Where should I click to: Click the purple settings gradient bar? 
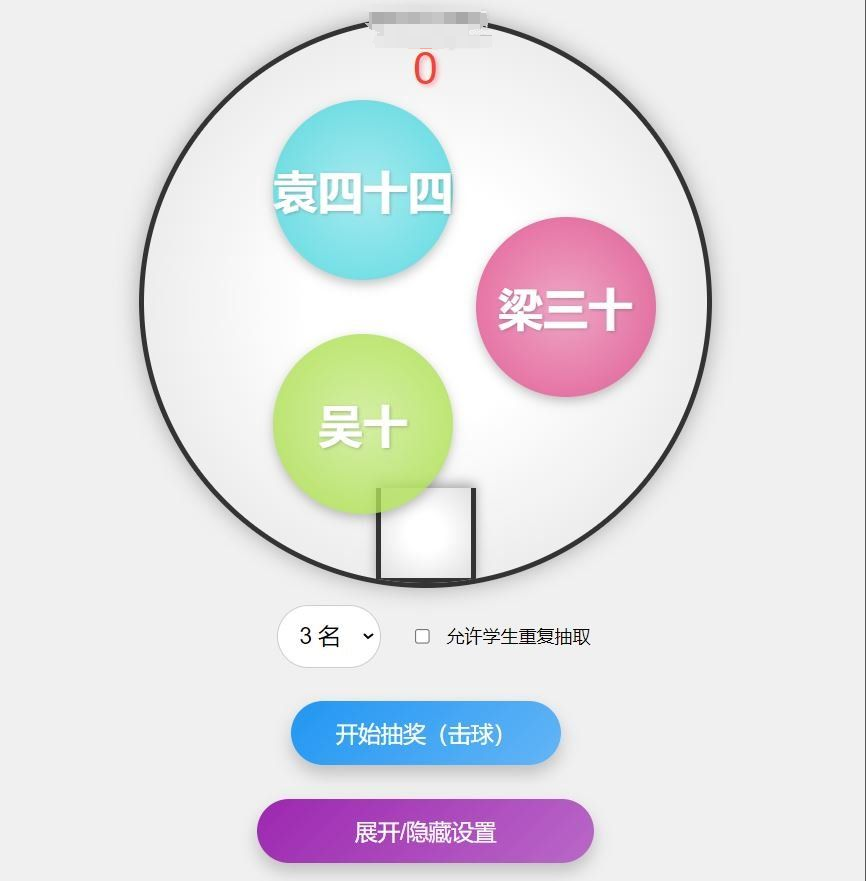(x=425, y=830)
